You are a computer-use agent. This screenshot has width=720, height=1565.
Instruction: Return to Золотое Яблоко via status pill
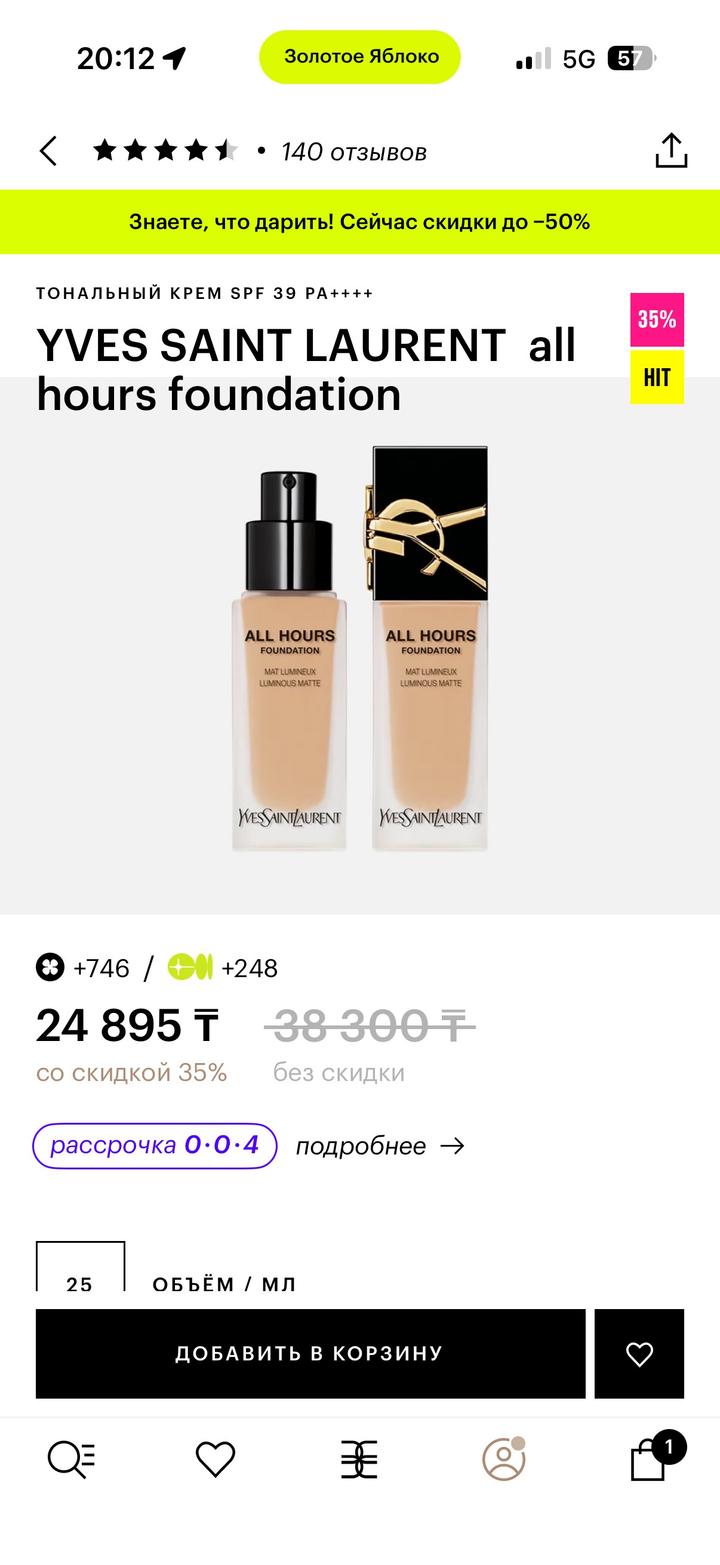[x=360, y=57]
